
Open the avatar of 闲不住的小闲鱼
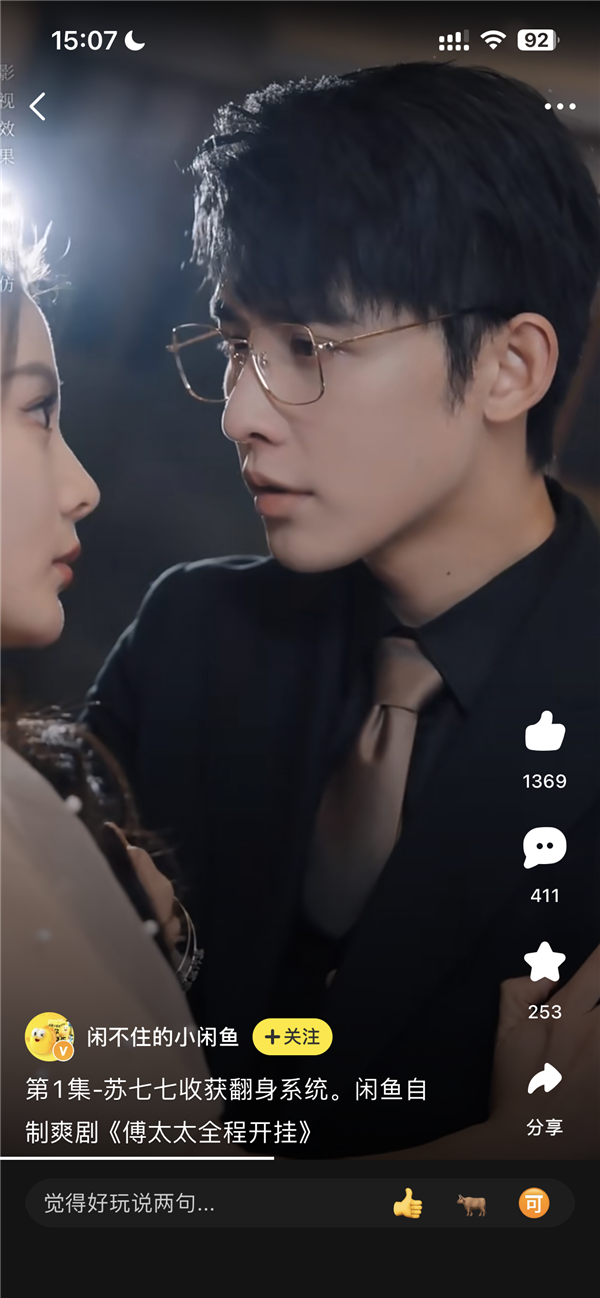(49, 1037)
